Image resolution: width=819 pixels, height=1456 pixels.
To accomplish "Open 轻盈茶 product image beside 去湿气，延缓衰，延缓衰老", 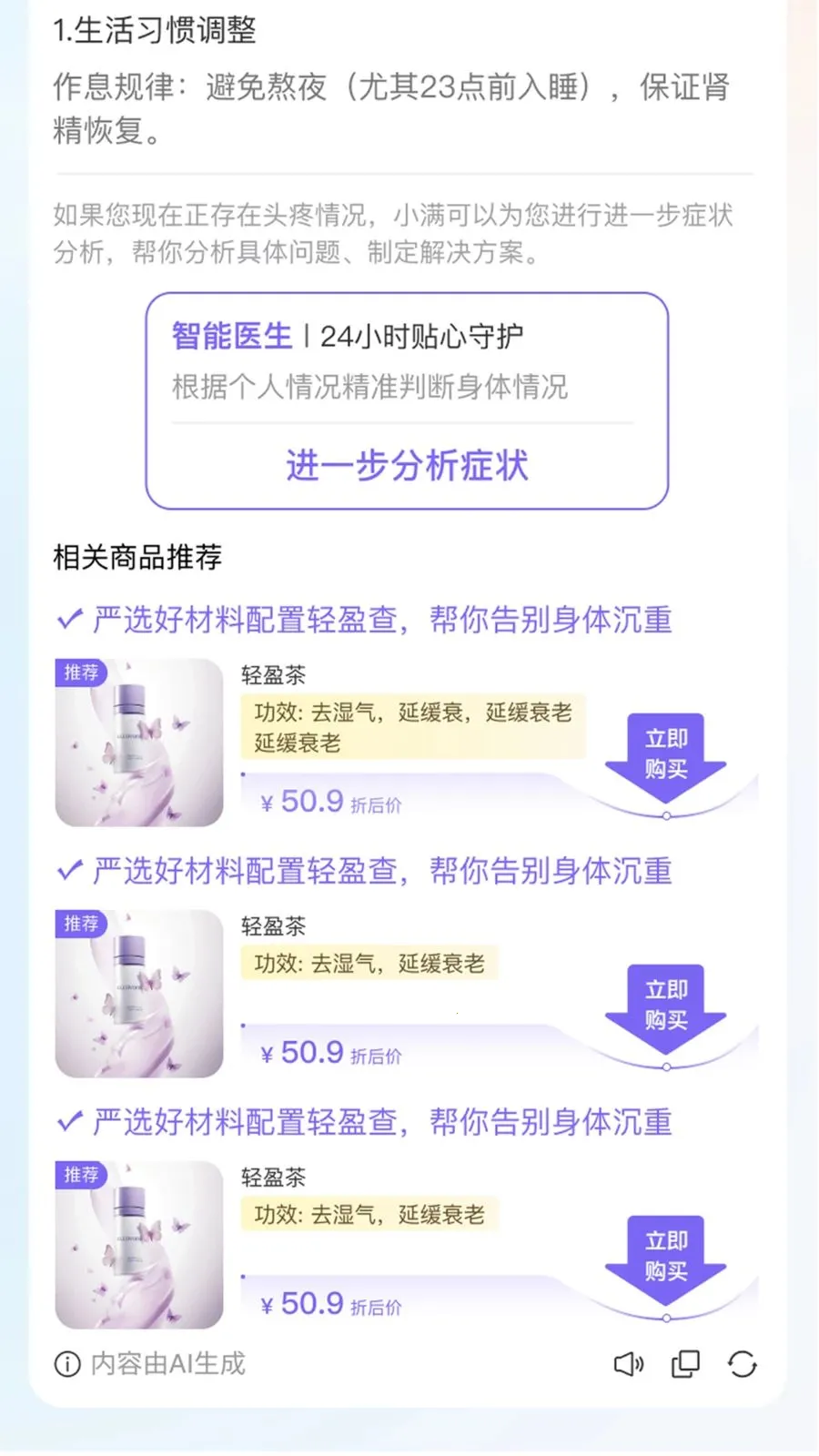I will (x=139, y=743).
